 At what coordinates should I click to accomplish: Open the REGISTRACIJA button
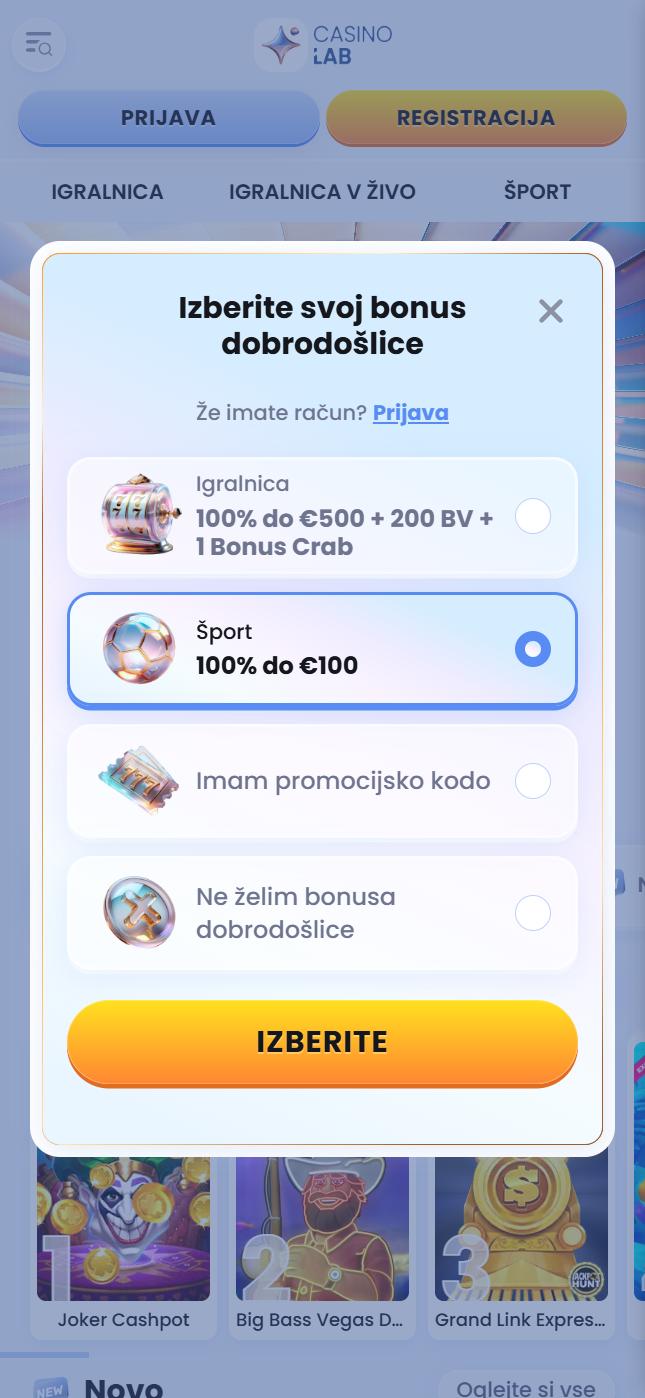[x=476, y=118]
